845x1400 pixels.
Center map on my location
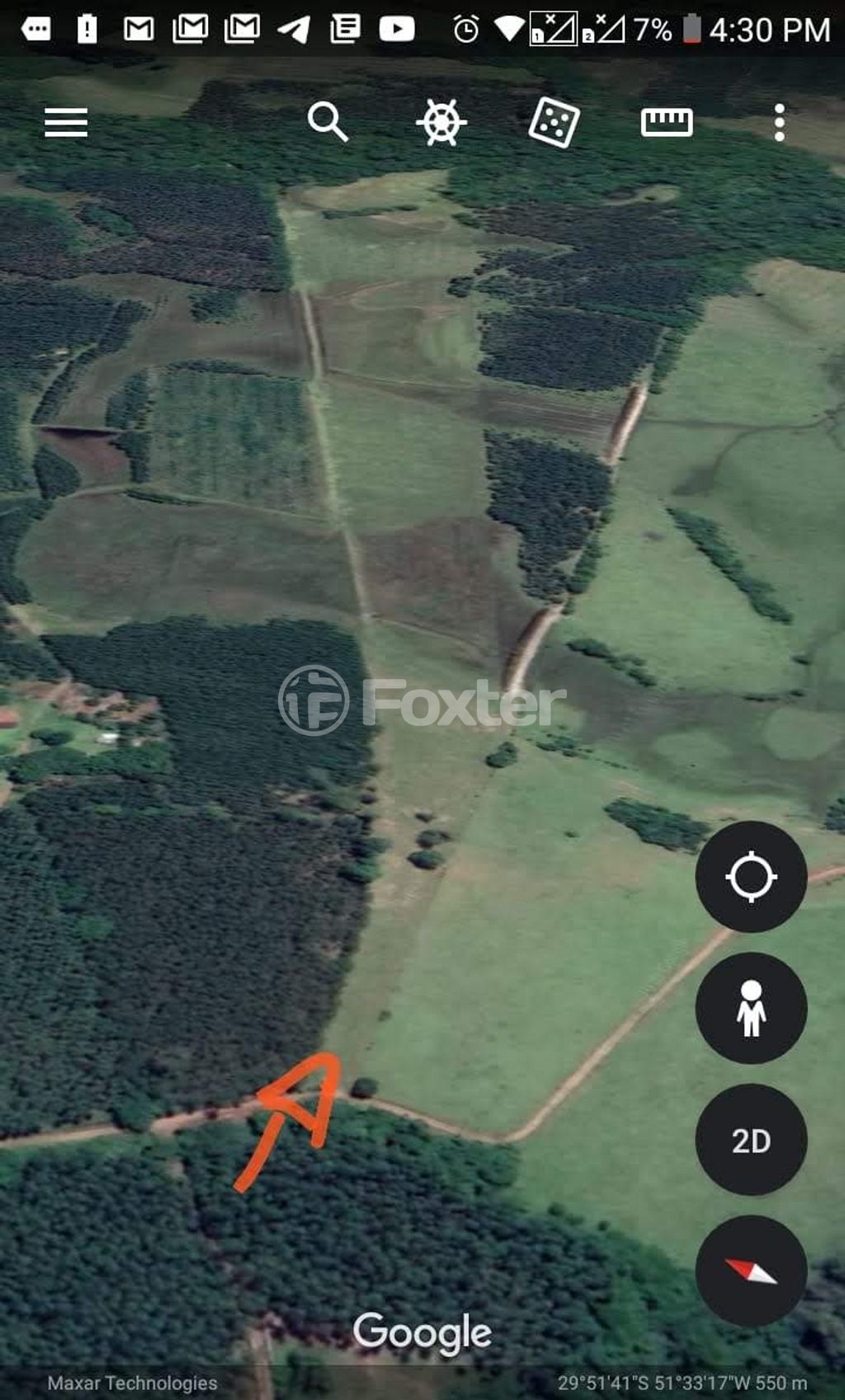click(751, 876)
